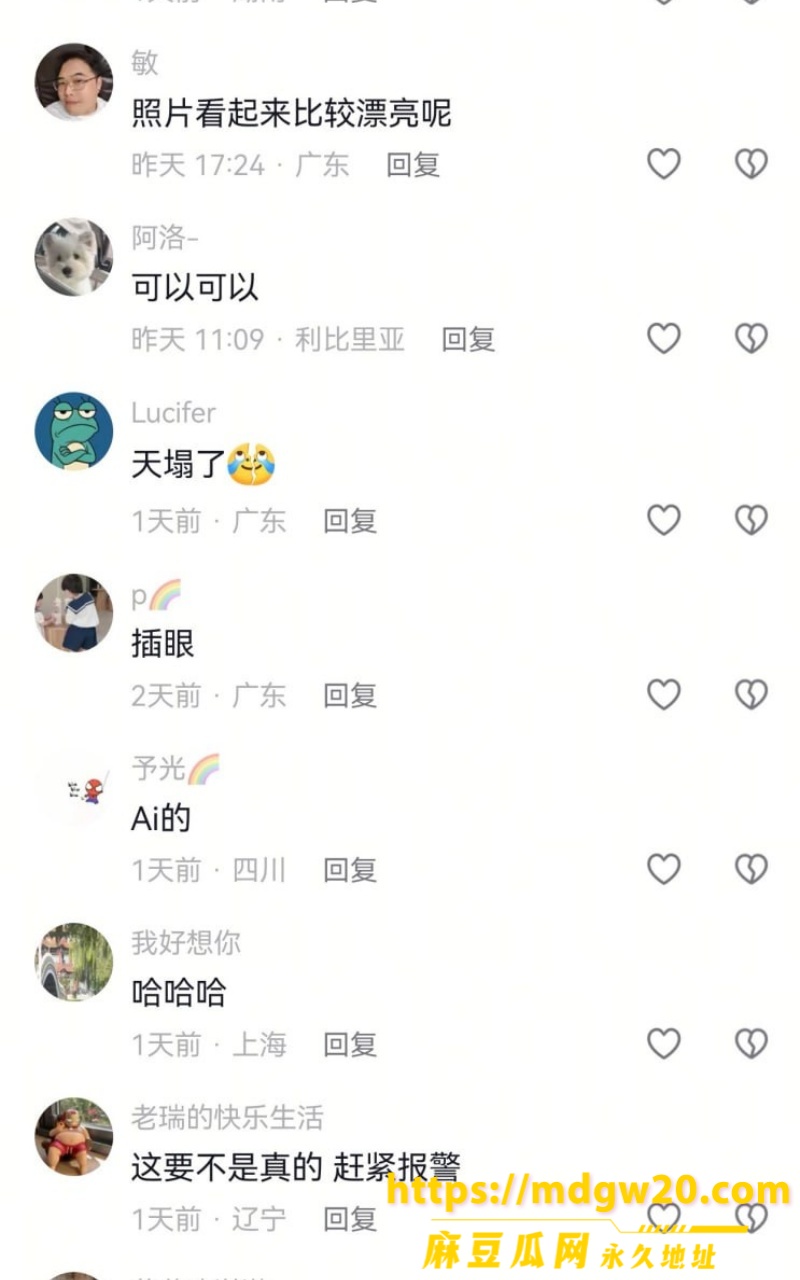Like the 可以可以 comment
Screen dimensions: 800x1280
click(664, 338)
